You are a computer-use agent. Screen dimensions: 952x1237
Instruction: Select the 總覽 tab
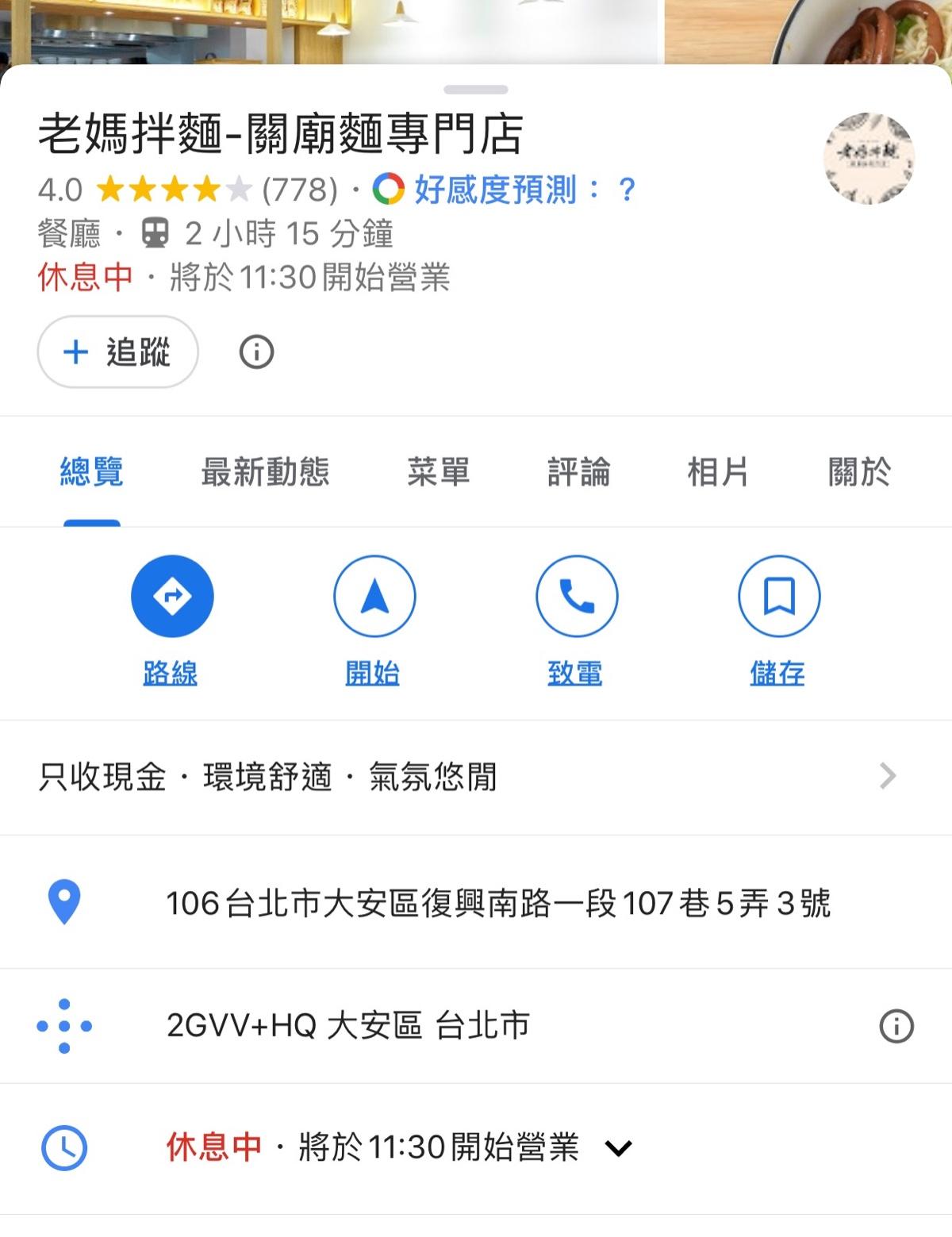[x=91, y=471]
